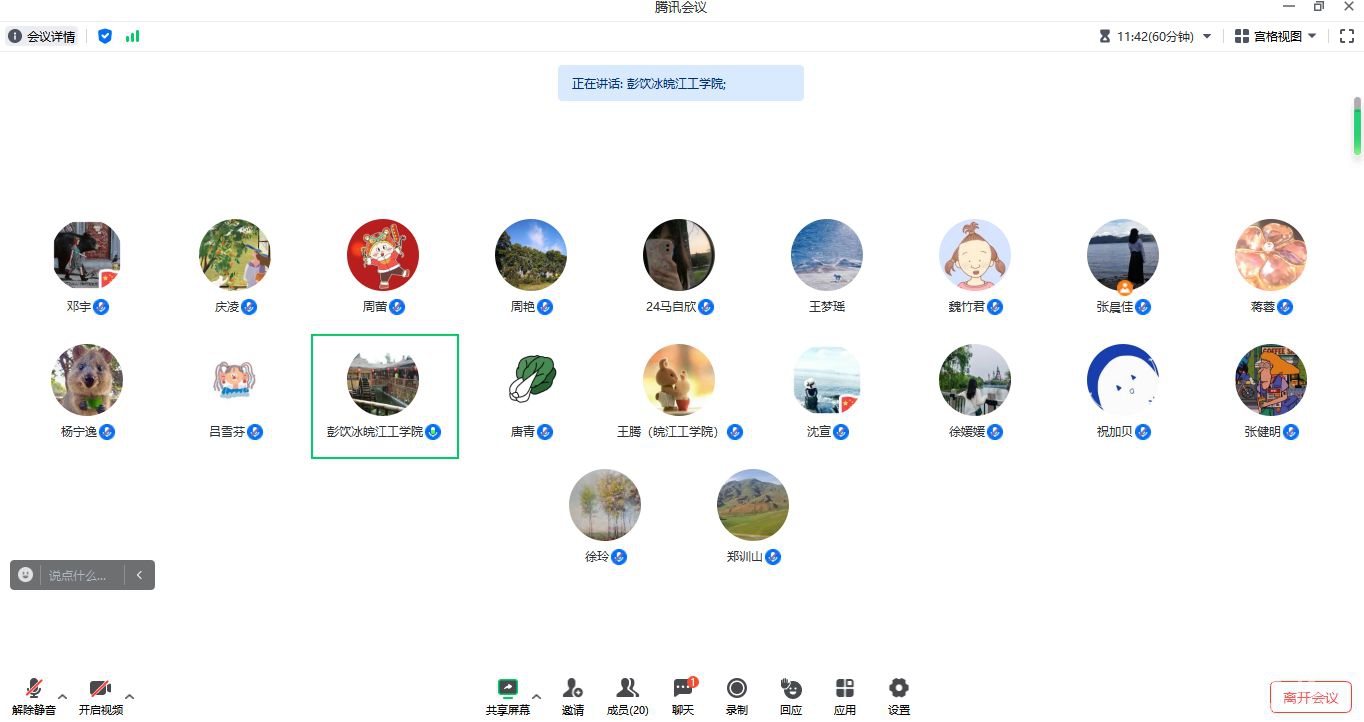Image resolution: width=1364 pixels, height=722 pixels.
Task: Expand the meeting timer dropdown
Action: pos(1206,36)
